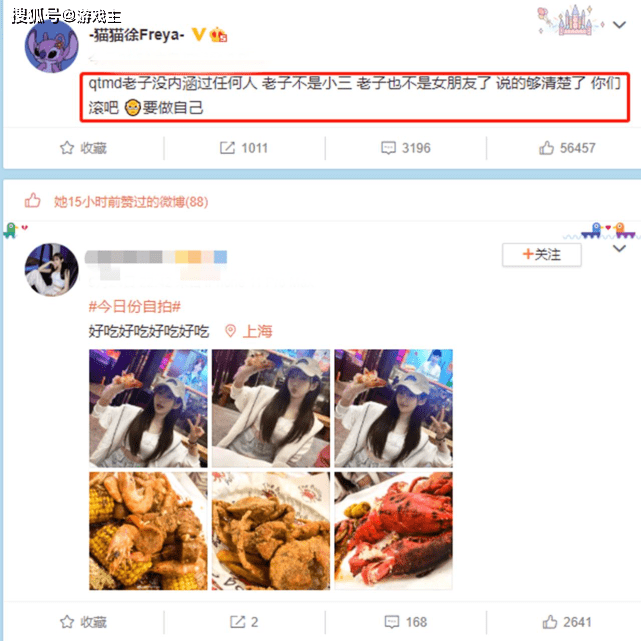The width and height of the screenshot is (641, 641).
Task: Open the 上海 location link
Action: (x=250, y=331)
